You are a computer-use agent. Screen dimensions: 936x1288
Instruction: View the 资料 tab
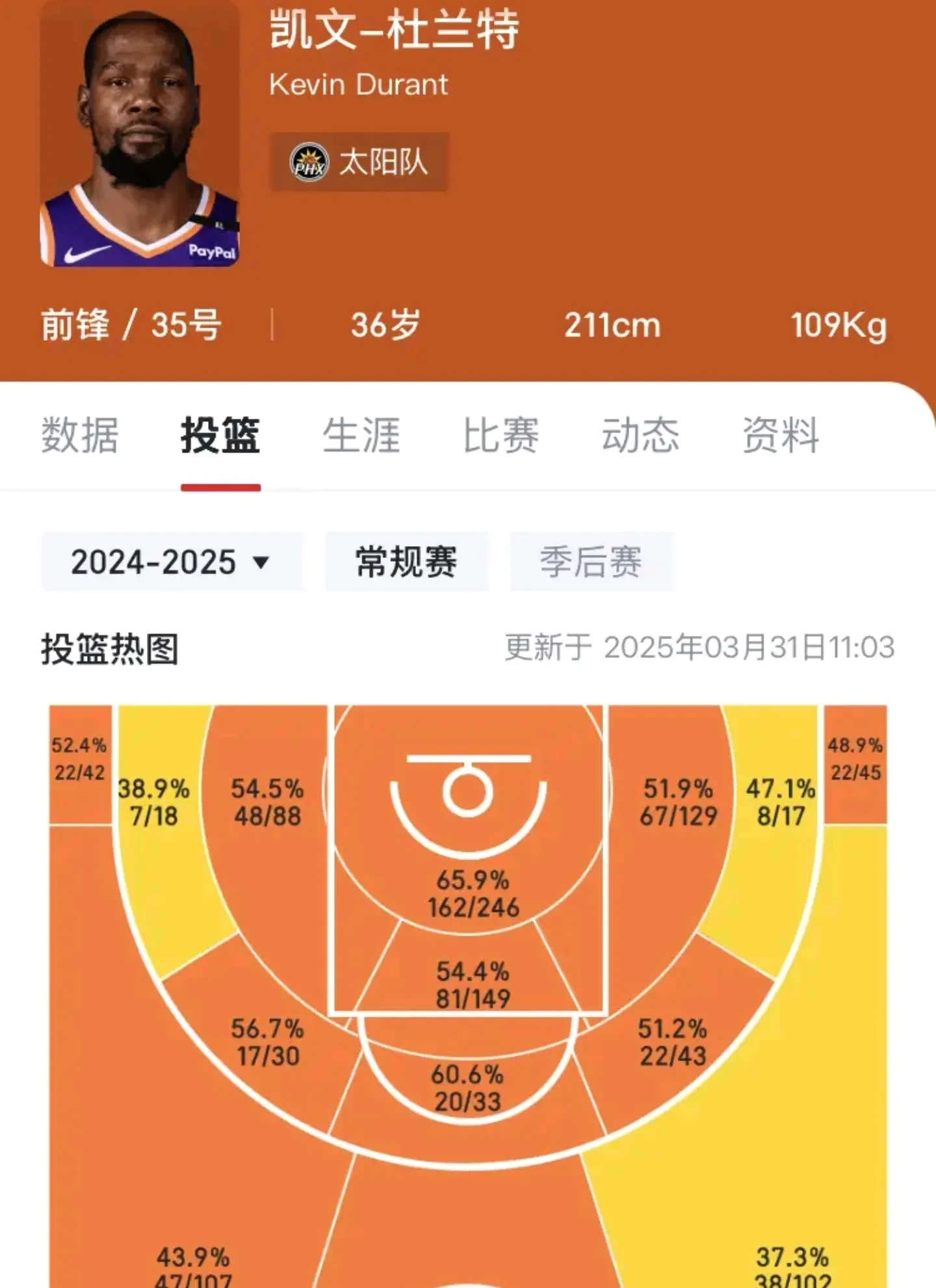(x=781, y=435)
